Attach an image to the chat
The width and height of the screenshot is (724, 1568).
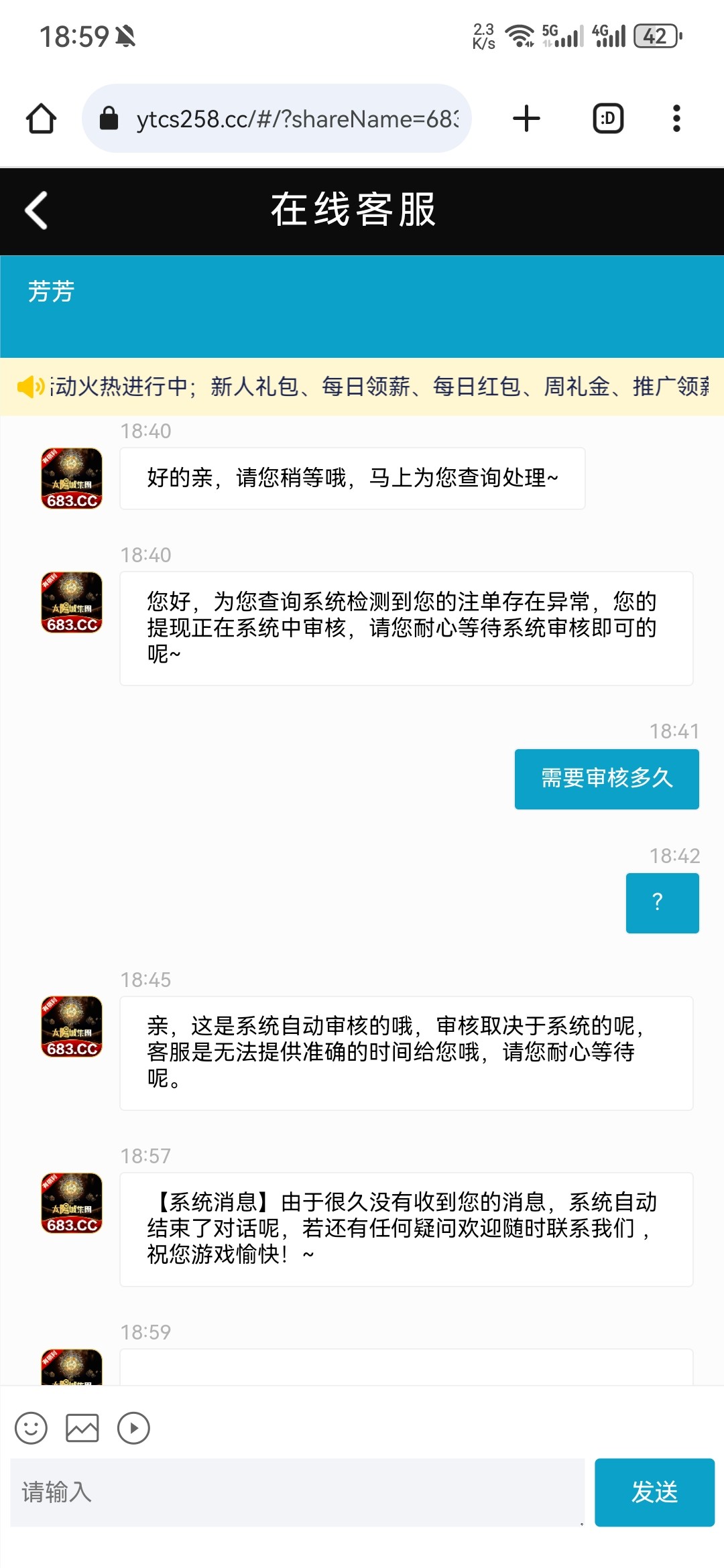[82, 1428]
